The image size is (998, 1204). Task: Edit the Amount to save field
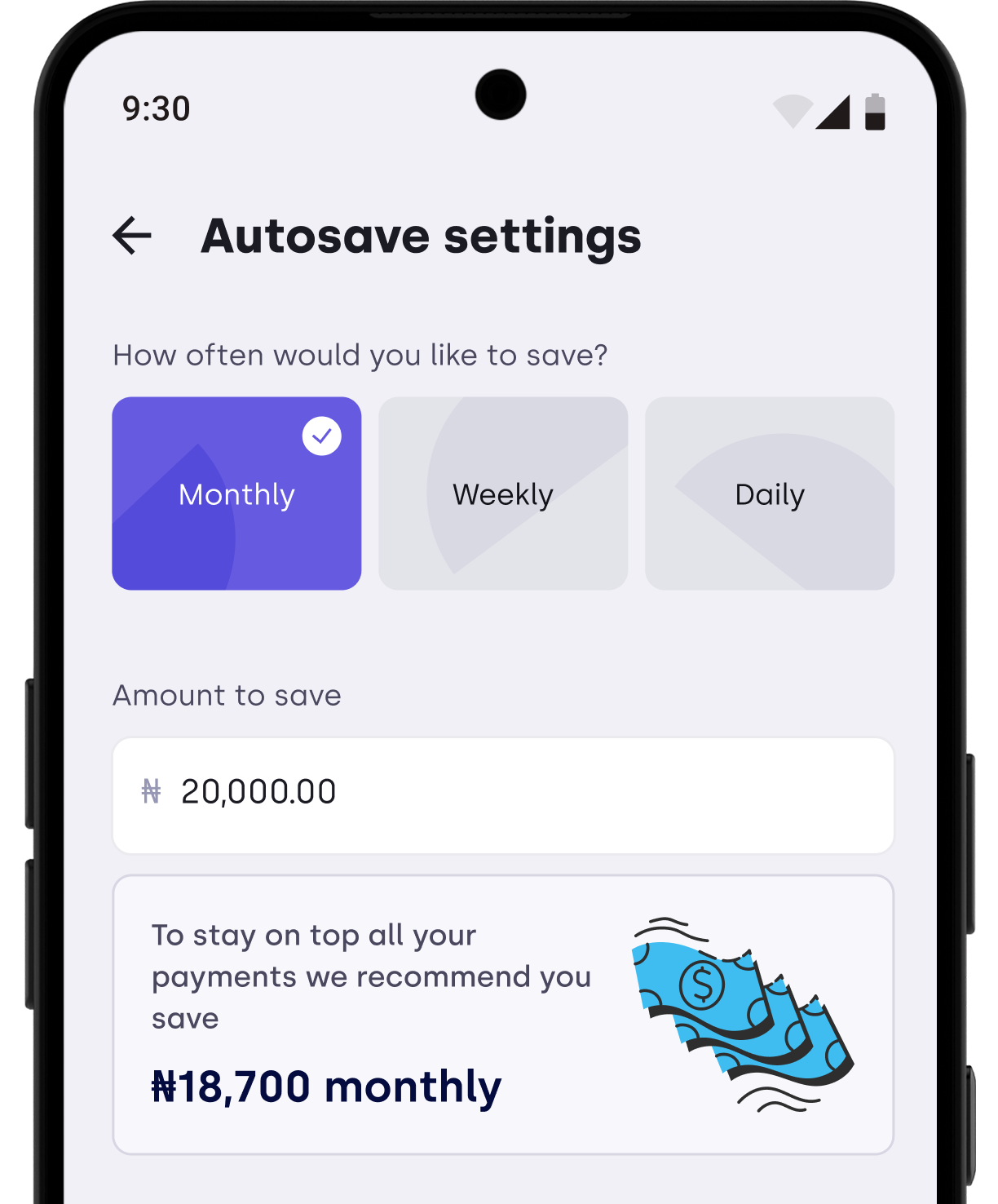pos(503,795)
